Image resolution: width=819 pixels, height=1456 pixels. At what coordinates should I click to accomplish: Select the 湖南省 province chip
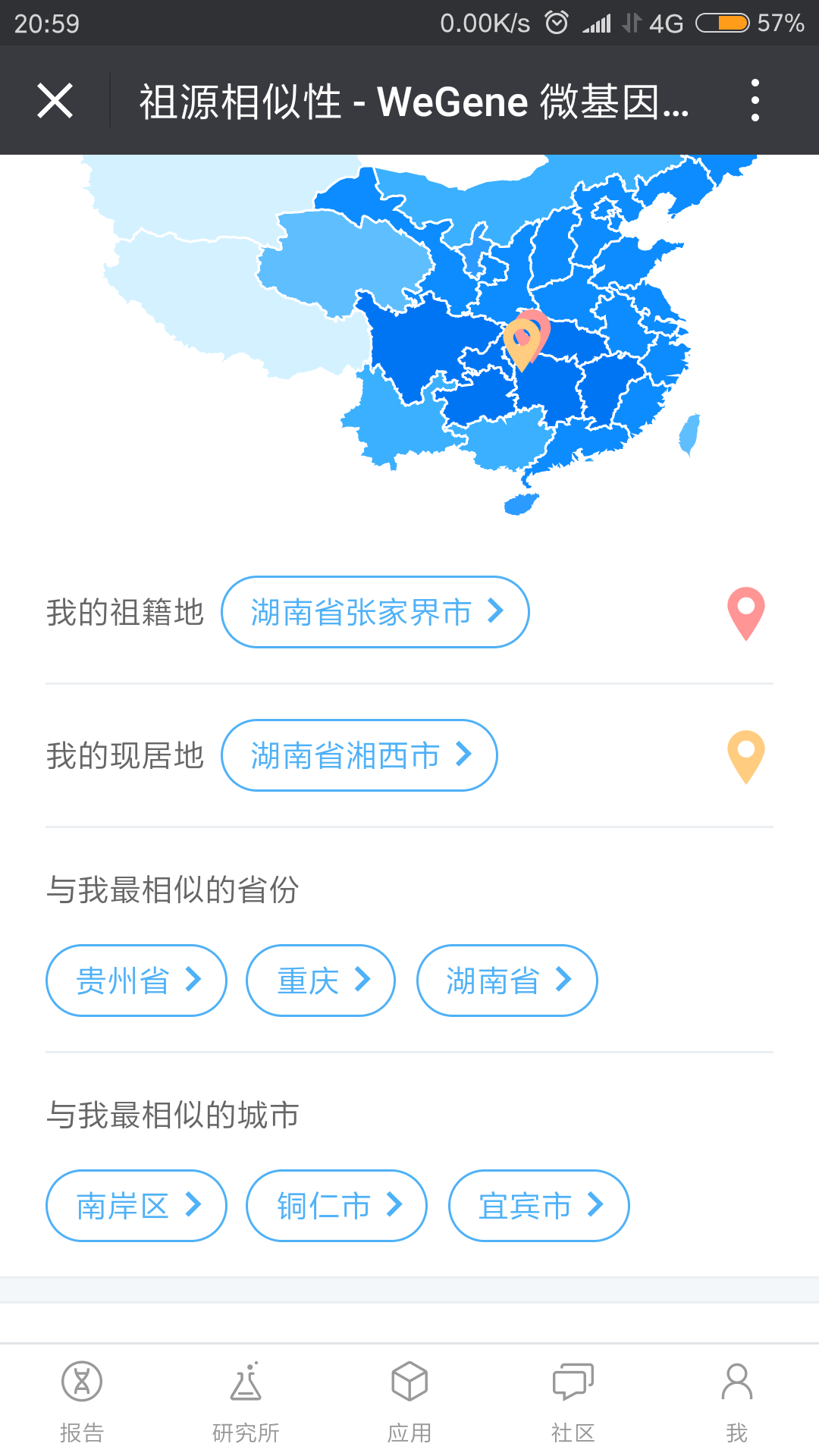point(507,981)
